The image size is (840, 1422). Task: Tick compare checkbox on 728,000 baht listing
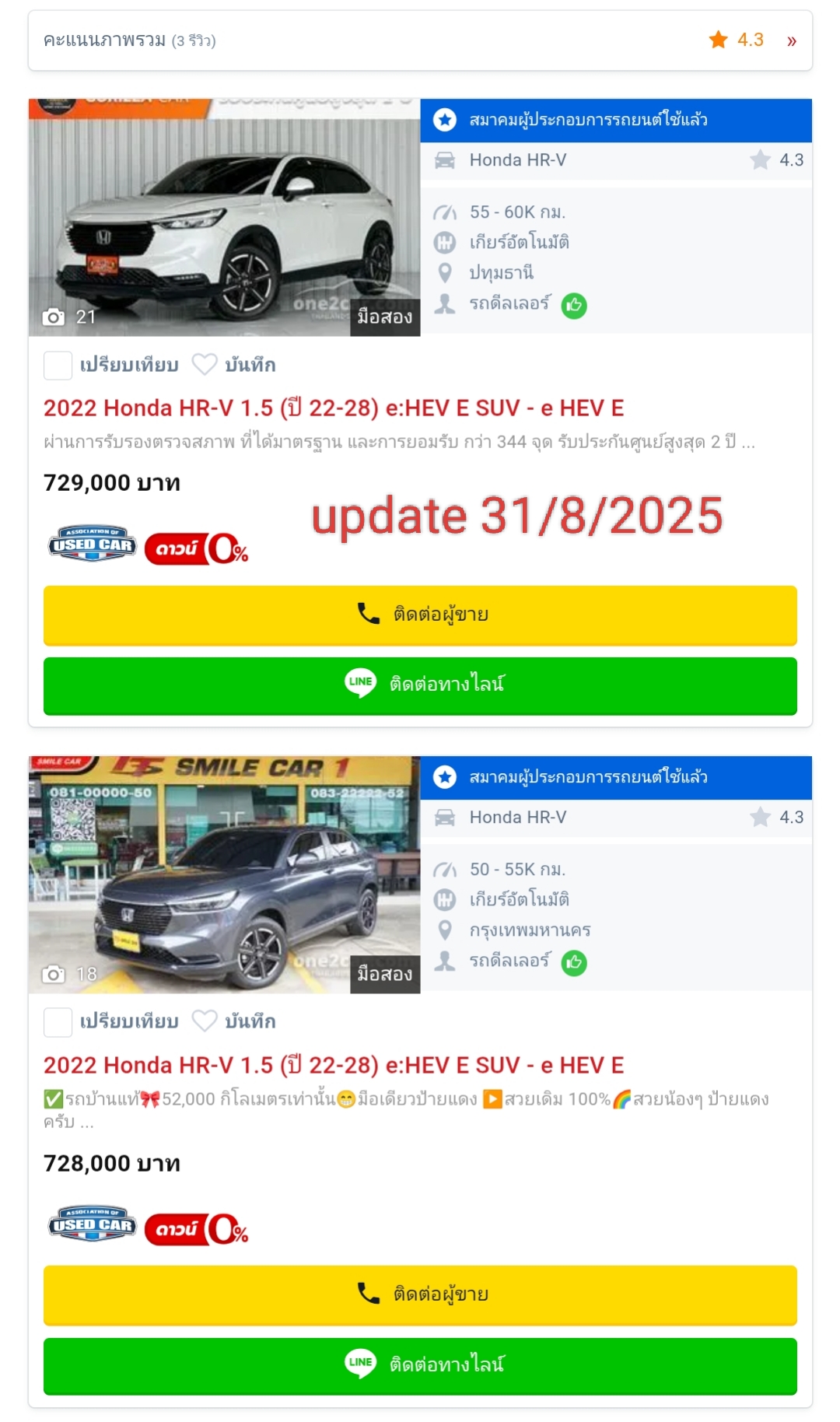tap(58, 1022)
